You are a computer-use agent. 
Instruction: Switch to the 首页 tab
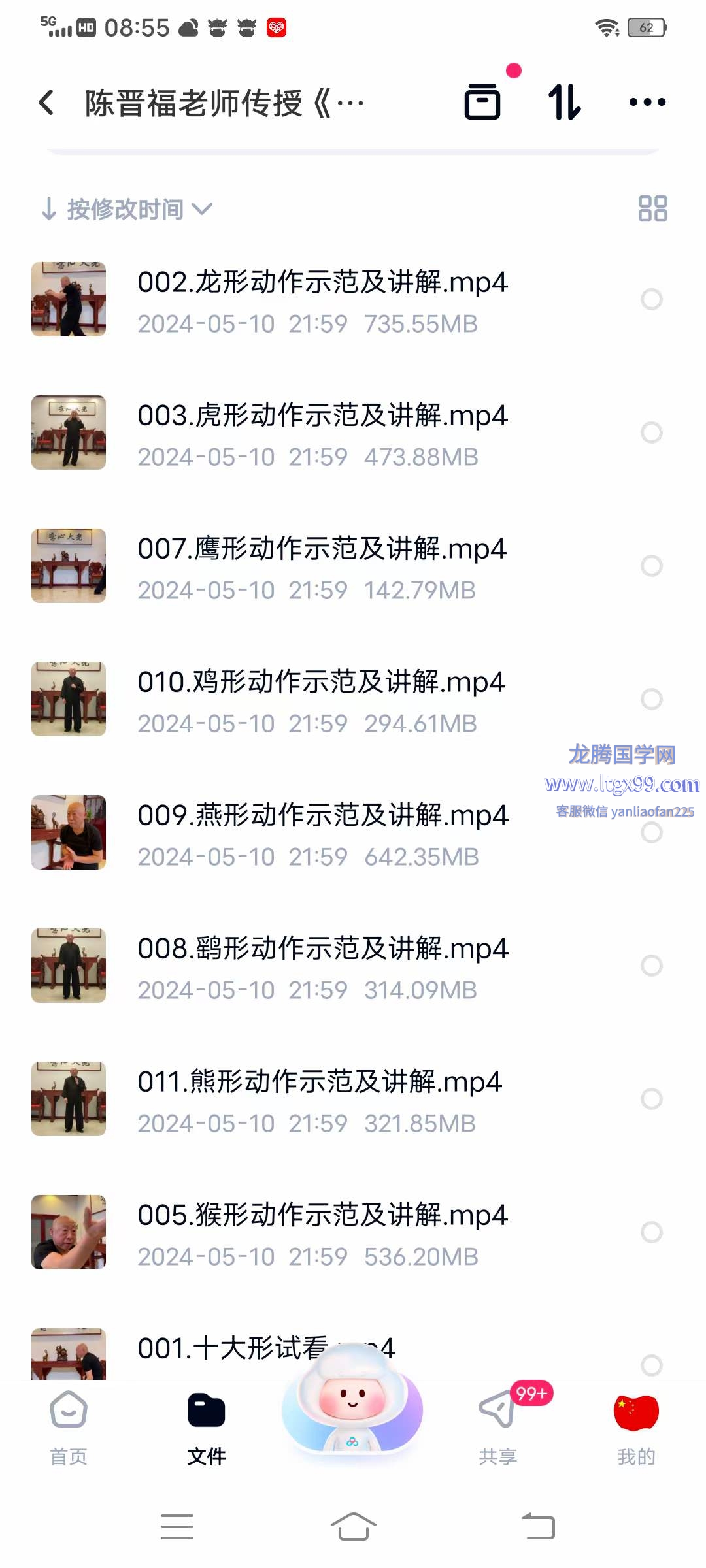pos(69,1428)
